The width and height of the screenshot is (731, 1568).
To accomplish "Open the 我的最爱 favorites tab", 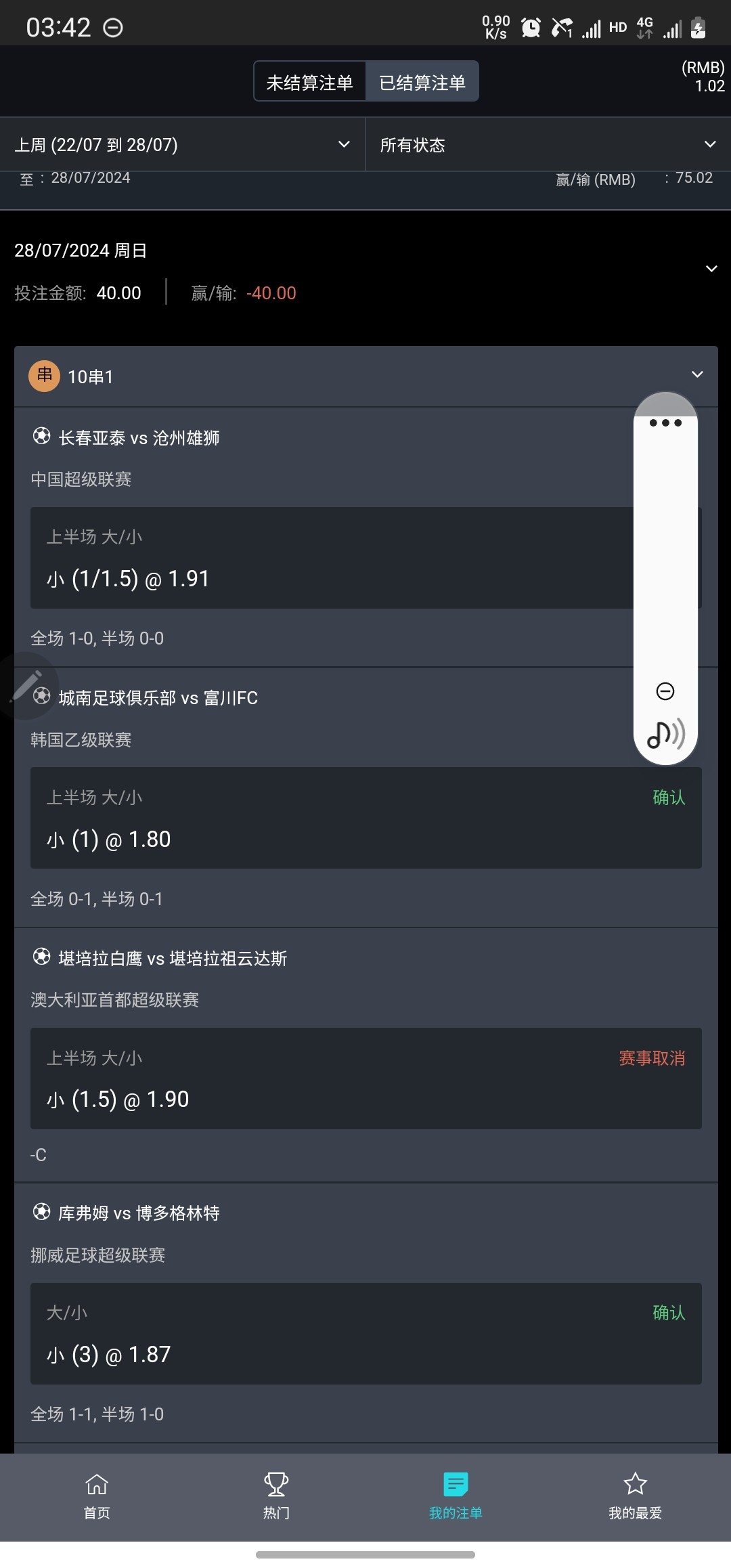I will pos(635,1496).
